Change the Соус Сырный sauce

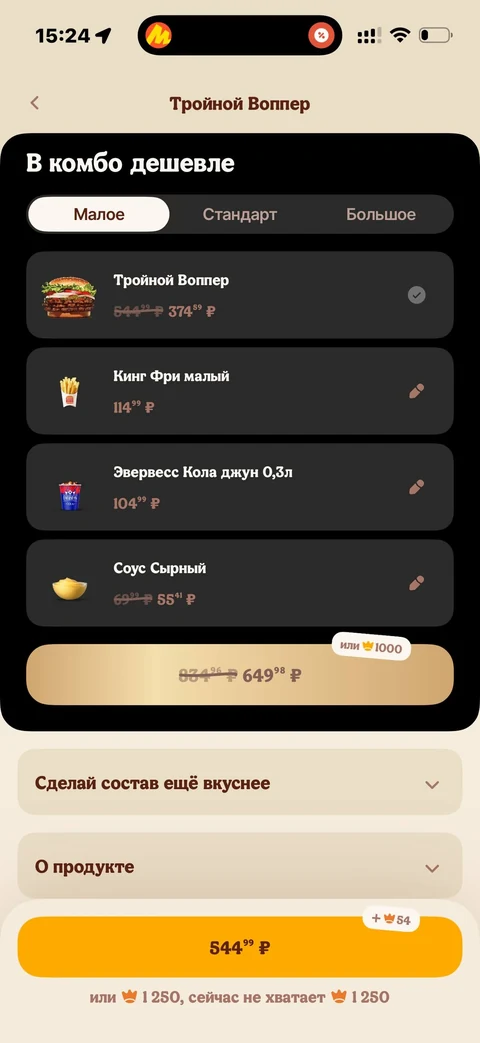point(416,583)
